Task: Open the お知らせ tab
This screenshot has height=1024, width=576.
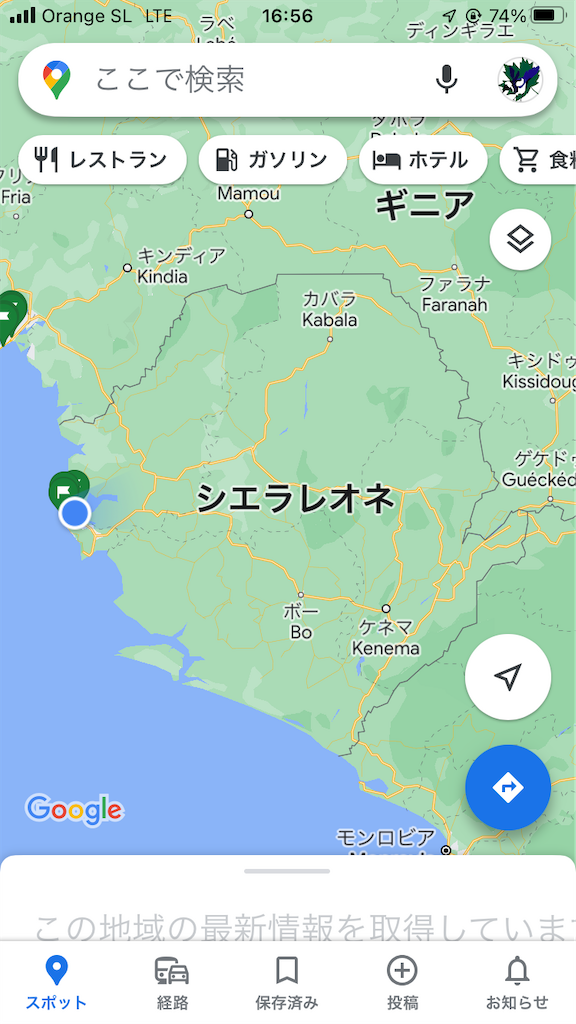Action: pos(517,983)
